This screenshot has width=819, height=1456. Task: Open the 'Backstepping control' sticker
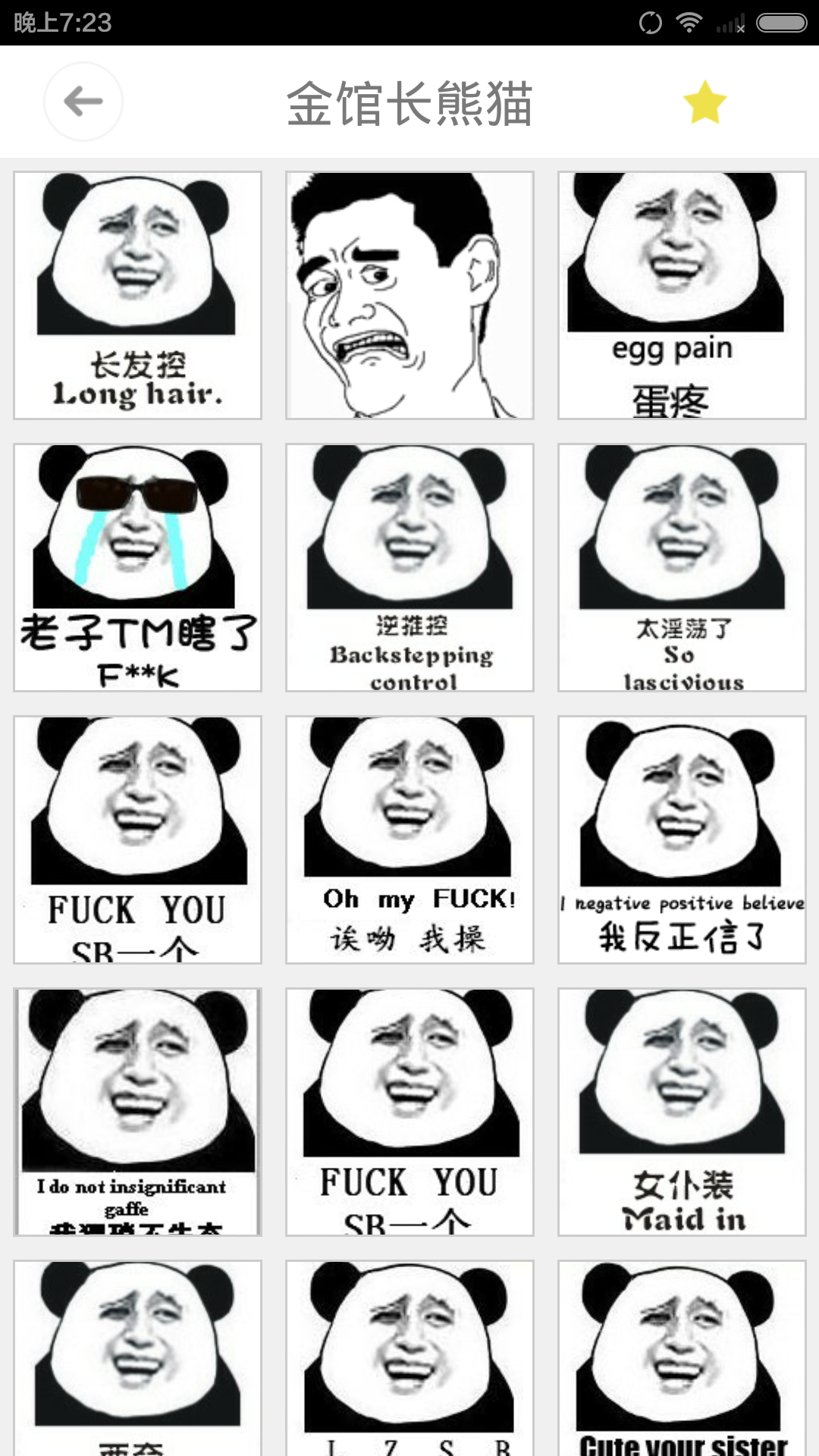[409, 567]
